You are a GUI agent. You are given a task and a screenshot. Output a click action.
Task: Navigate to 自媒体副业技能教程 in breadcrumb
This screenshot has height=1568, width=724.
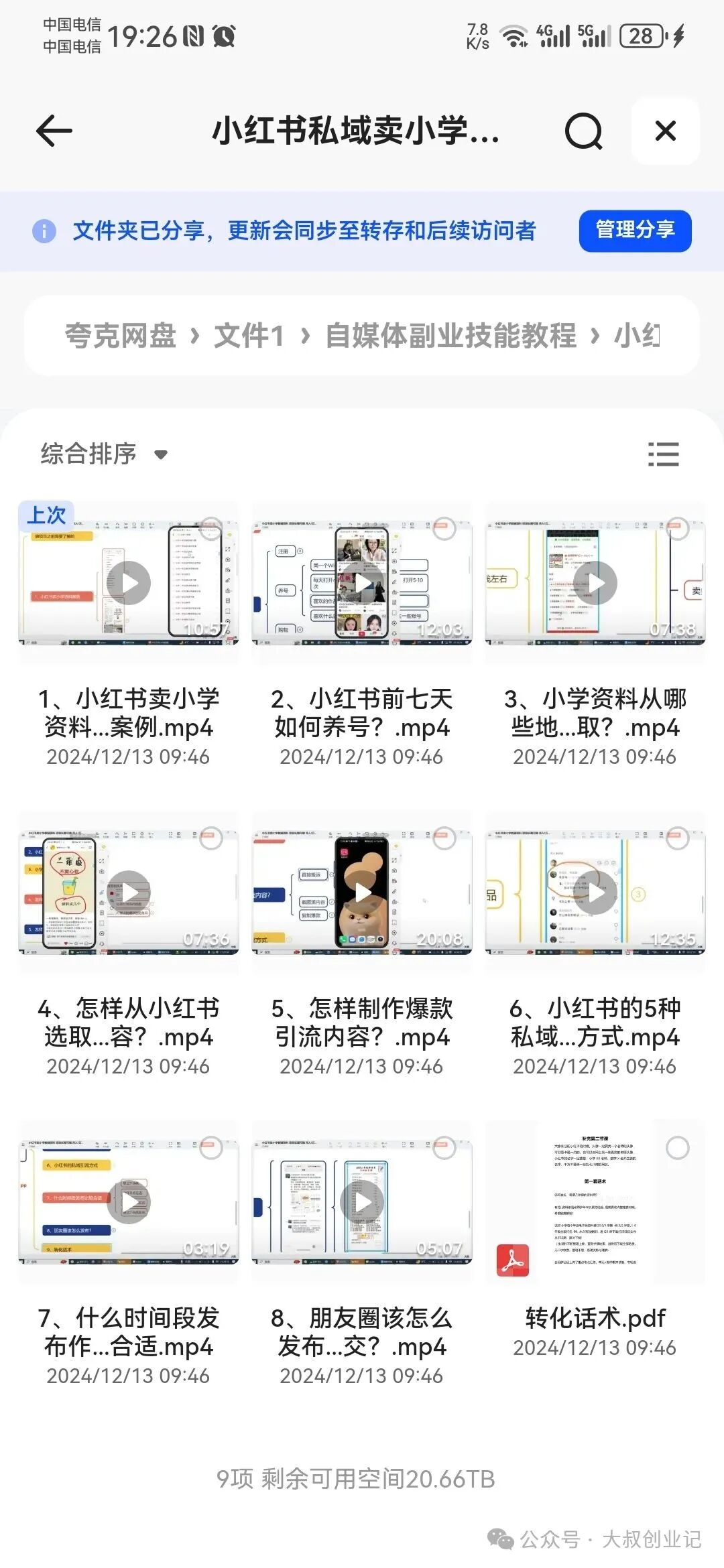coord(450,335)
